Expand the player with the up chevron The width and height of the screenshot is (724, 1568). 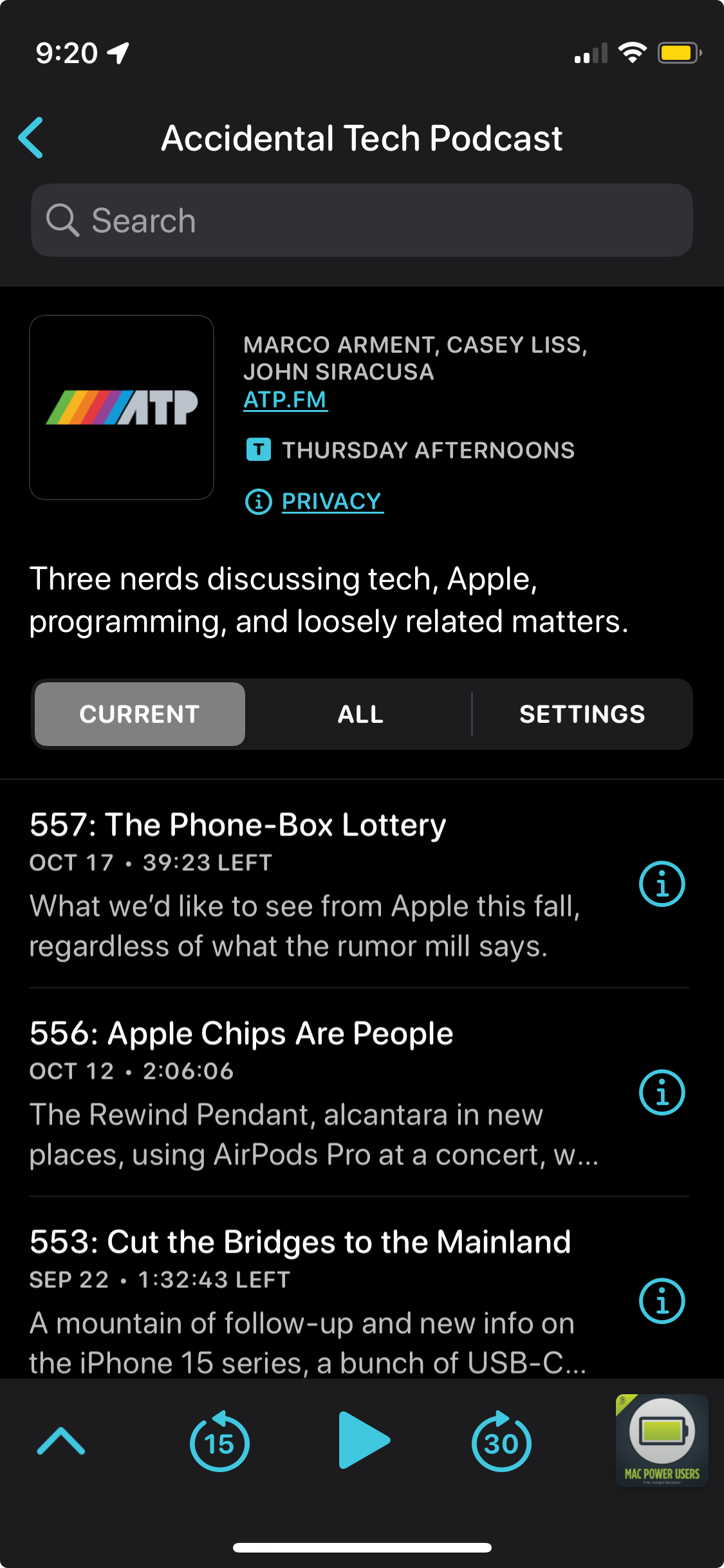(x=61, y=1441)
